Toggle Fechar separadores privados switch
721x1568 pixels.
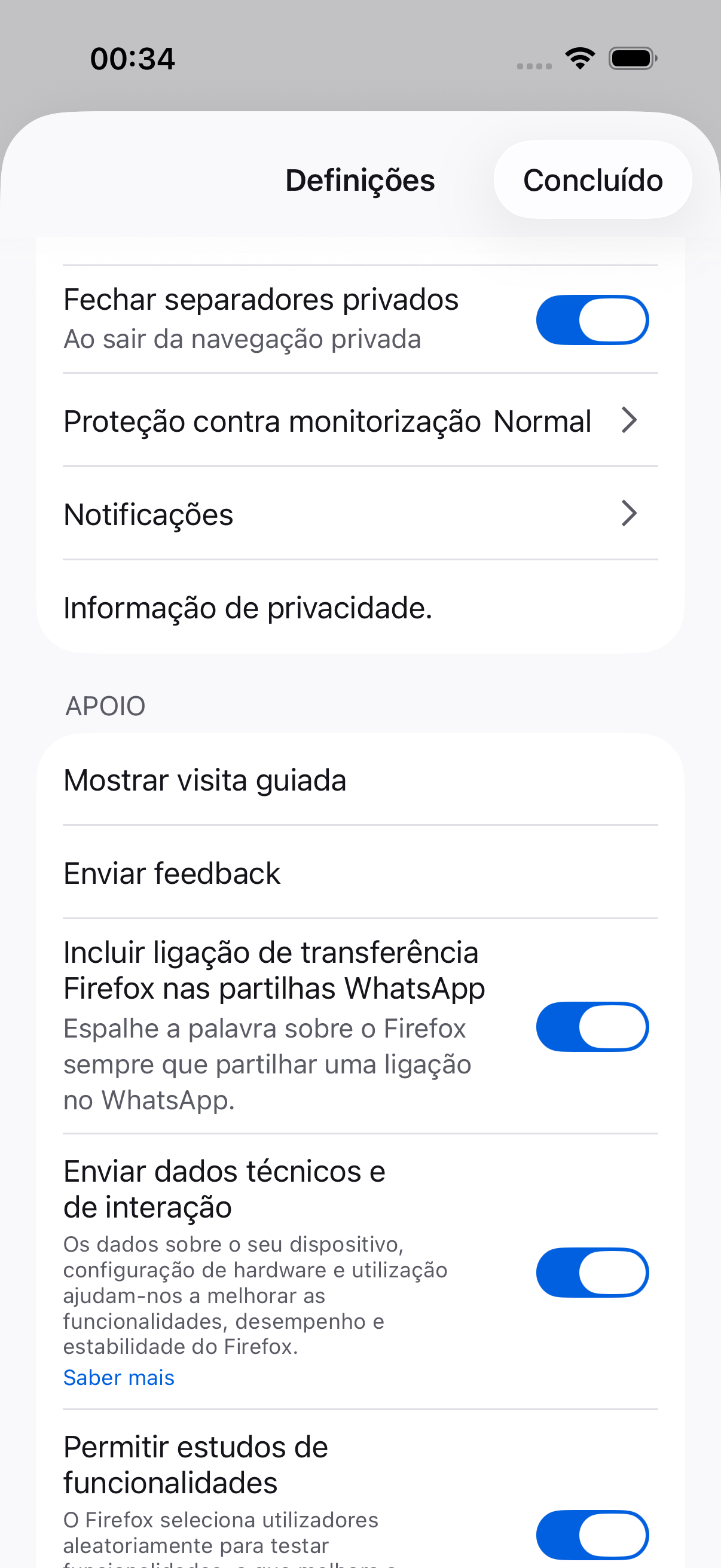[x=592, y=319]
